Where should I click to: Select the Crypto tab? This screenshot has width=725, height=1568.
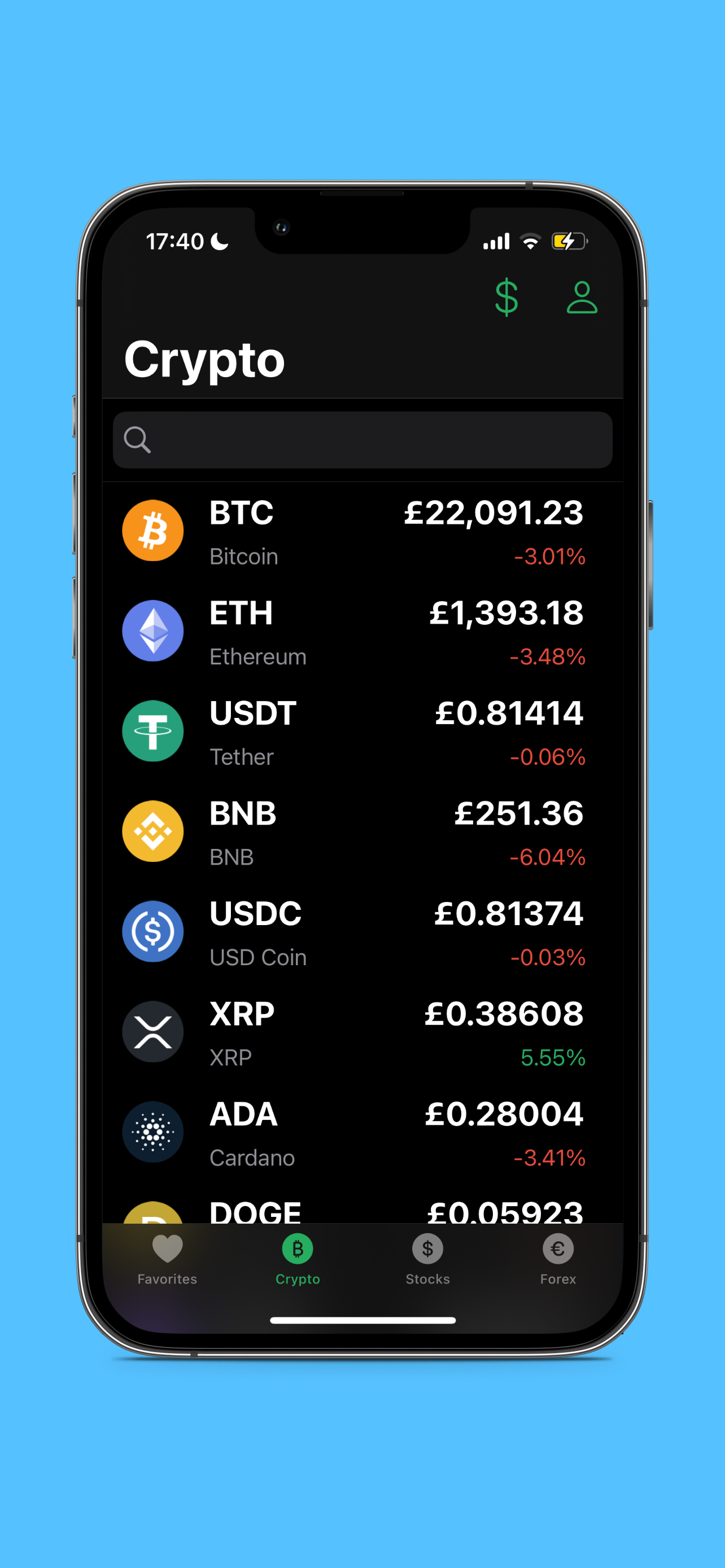point(298,1257)
